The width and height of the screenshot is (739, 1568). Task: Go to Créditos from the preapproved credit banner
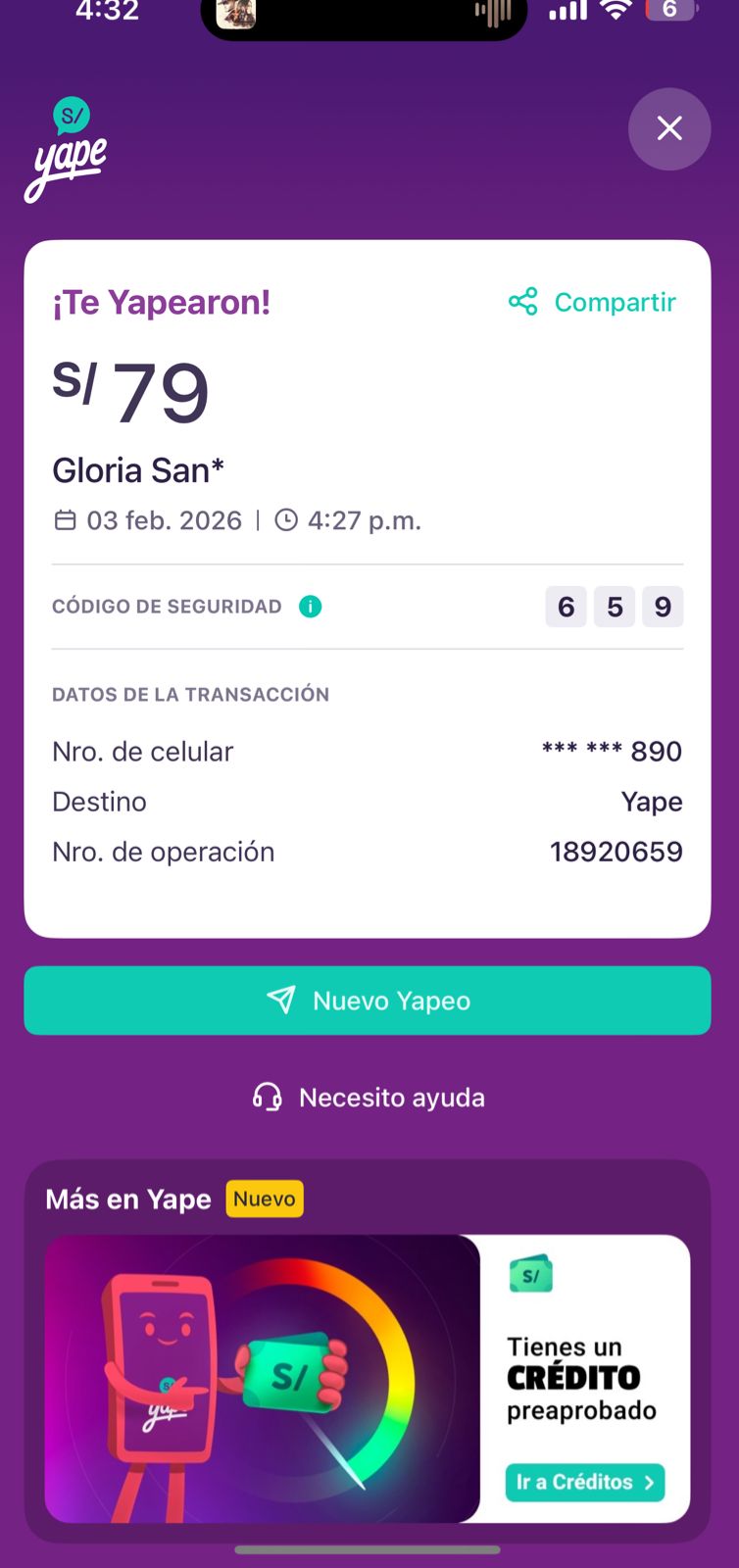(584, 1482)
